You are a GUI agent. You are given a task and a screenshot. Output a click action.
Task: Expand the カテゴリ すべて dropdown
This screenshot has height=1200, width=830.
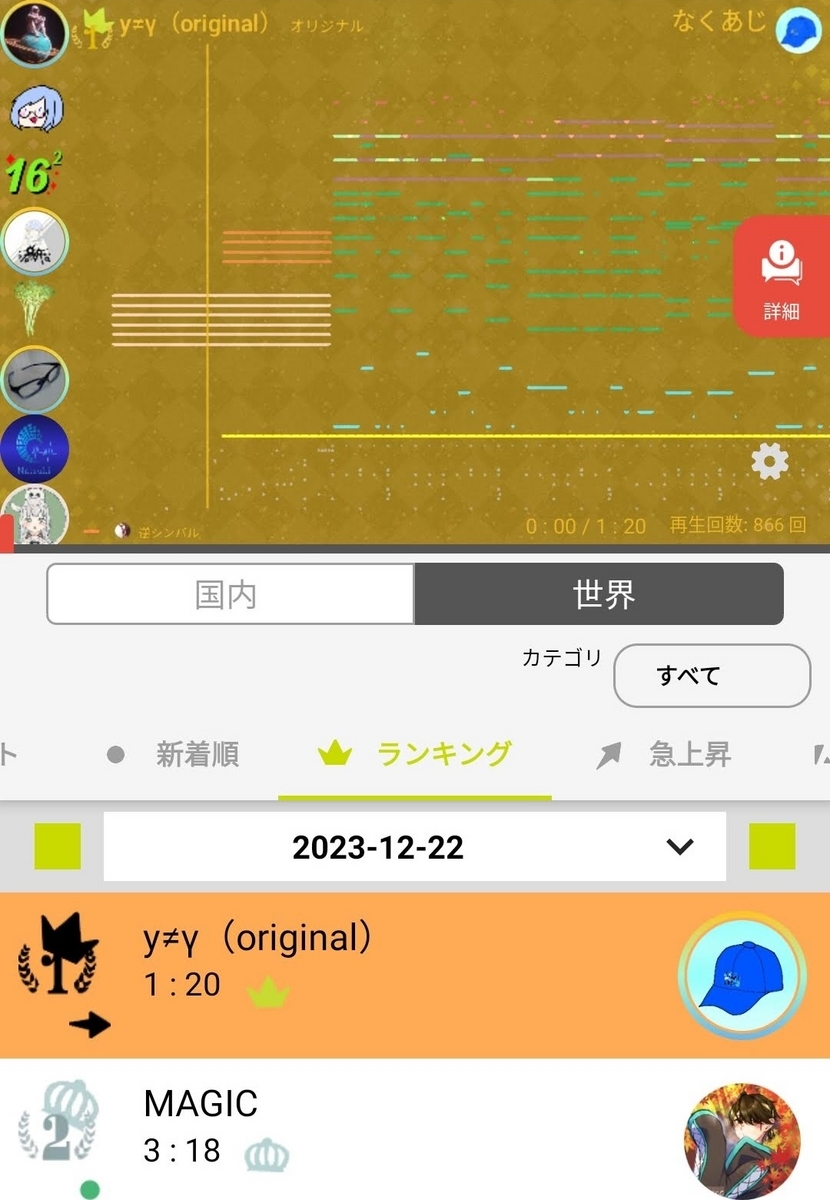(711, 675)
